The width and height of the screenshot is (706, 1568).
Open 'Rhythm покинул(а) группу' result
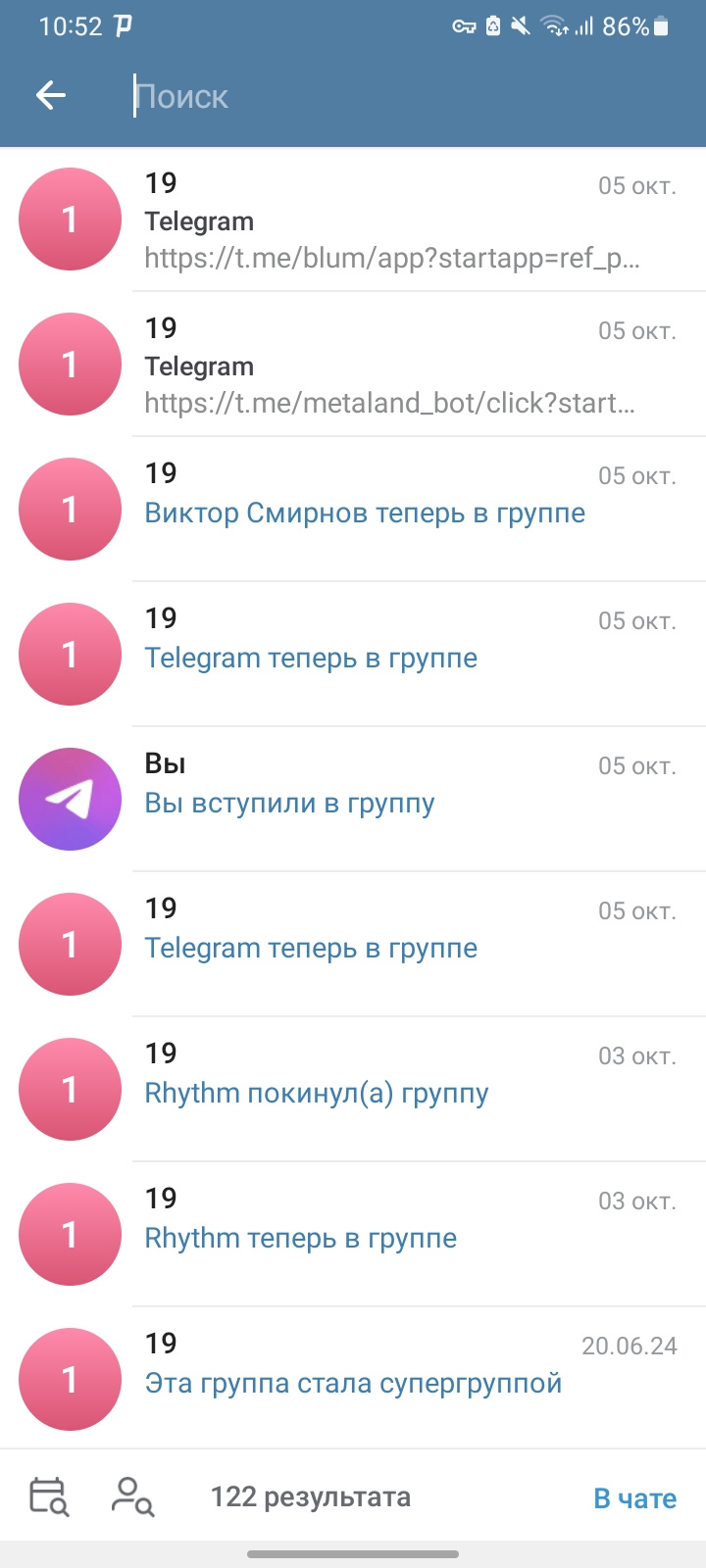tap(392, 1091)
